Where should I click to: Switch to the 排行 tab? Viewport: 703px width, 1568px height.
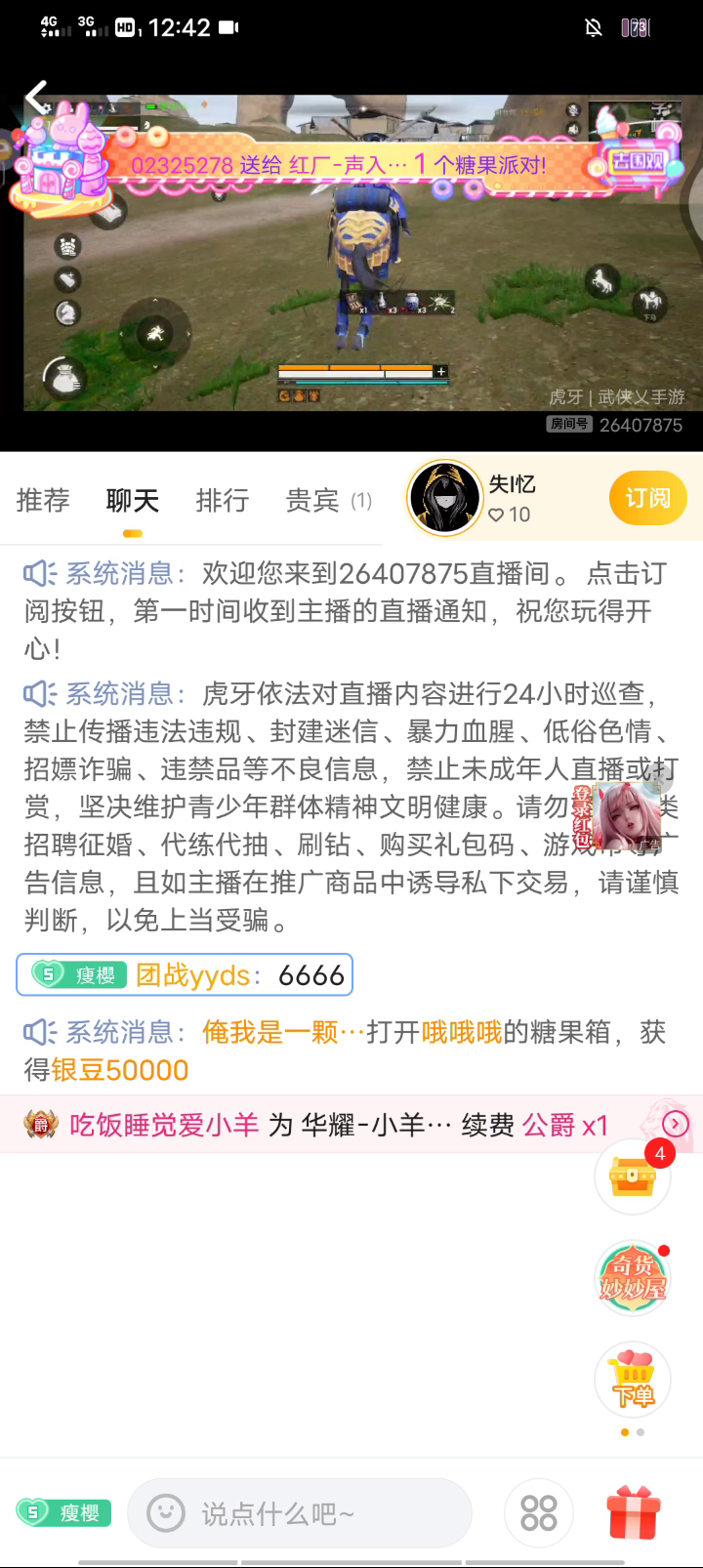223,501
